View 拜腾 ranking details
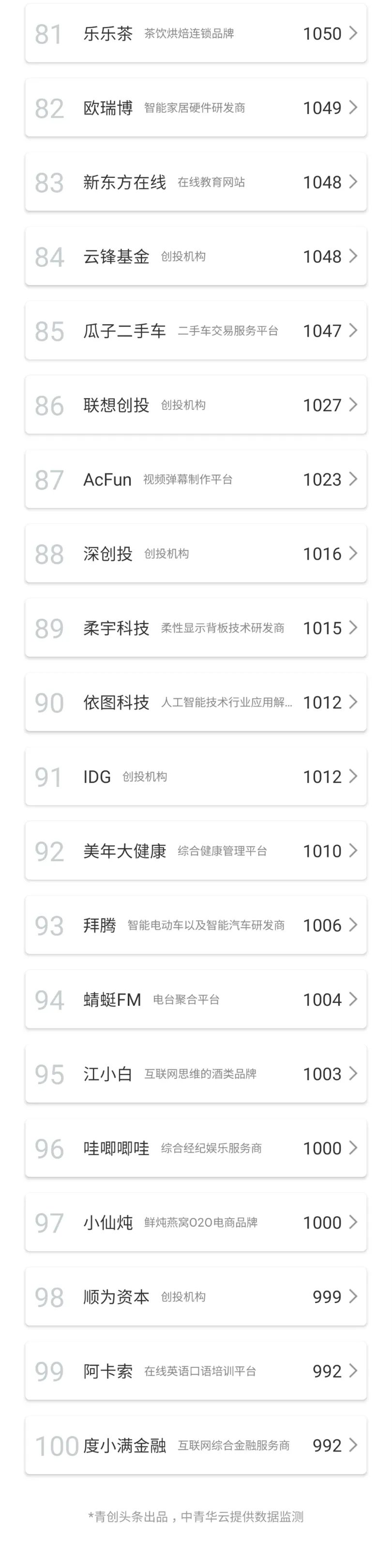Image resolution: width=392 pixels, height=1568 pixels. (x=196, y=925)
